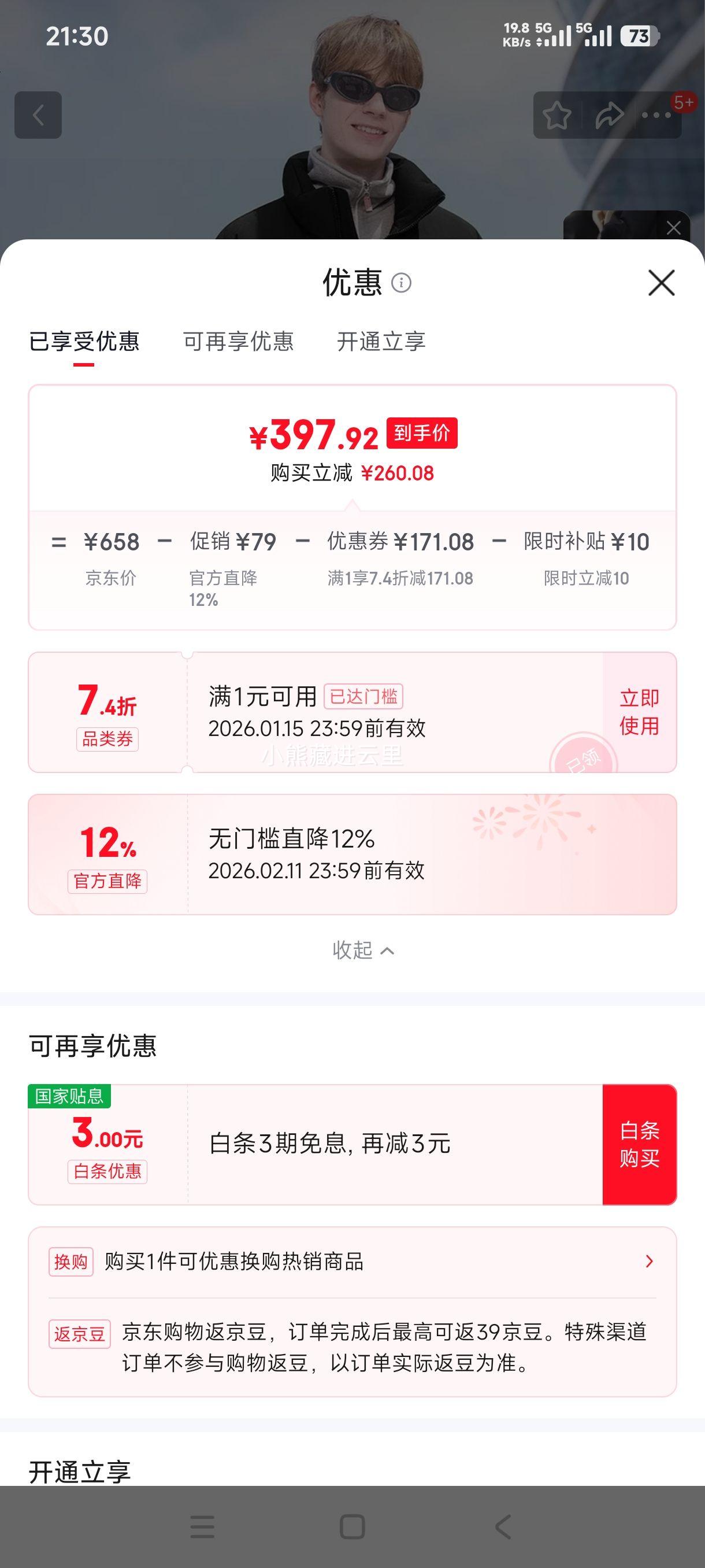705x1568 pixels.
Task: Dismiss the floating product thumbnail via its X
Action: tap(673, 227)
